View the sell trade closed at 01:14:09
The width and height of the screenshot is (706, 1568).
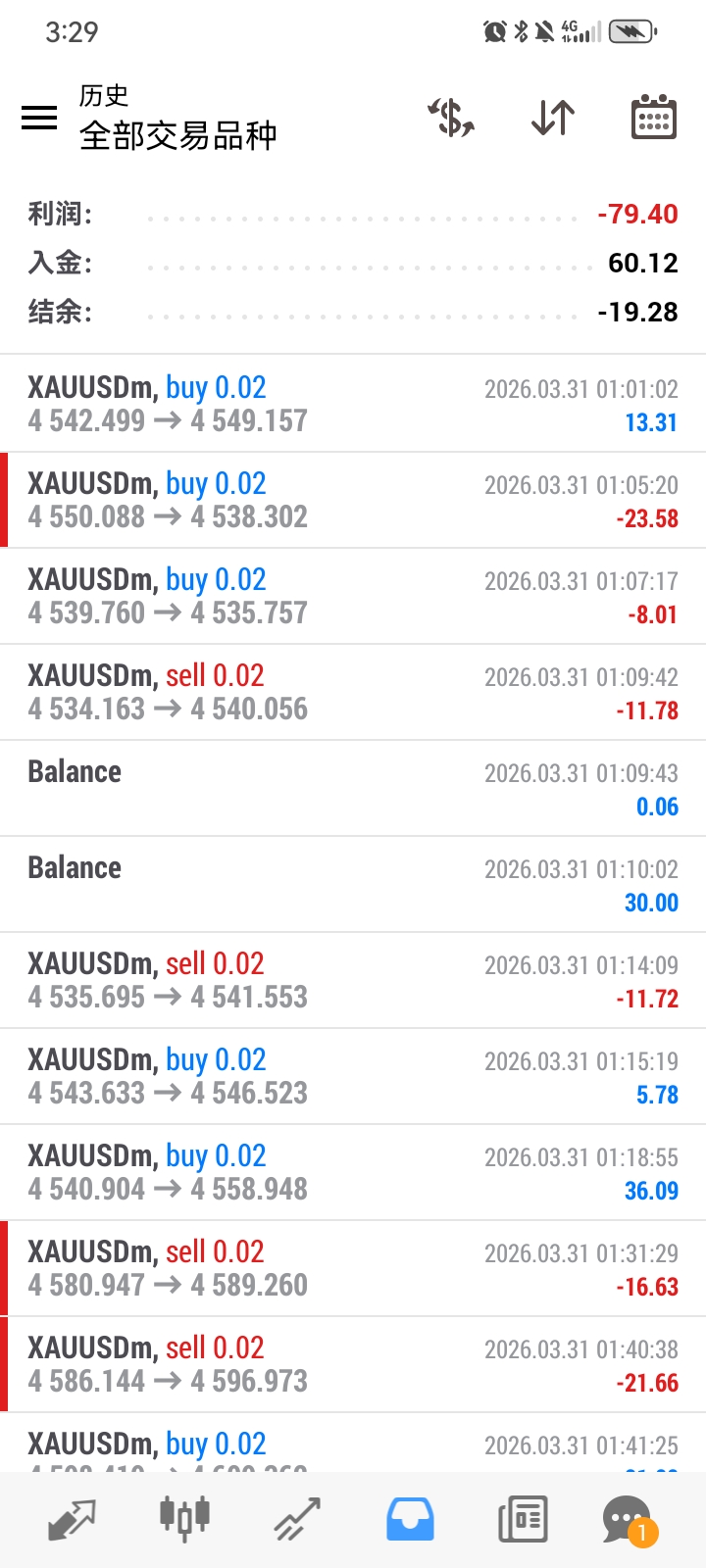(x=353, y=980)
